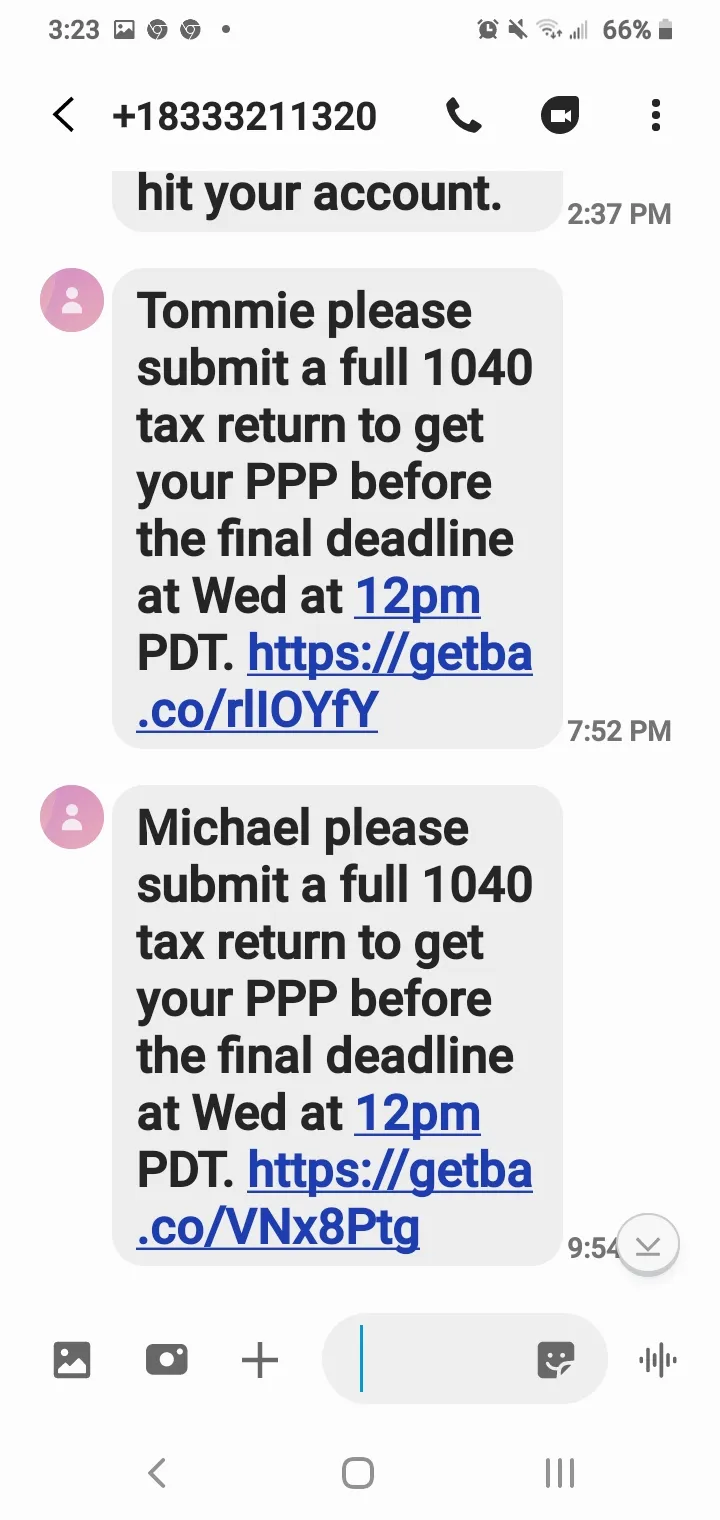
Task: Open the three-dot overflow menu
Action: coord(656,116)
